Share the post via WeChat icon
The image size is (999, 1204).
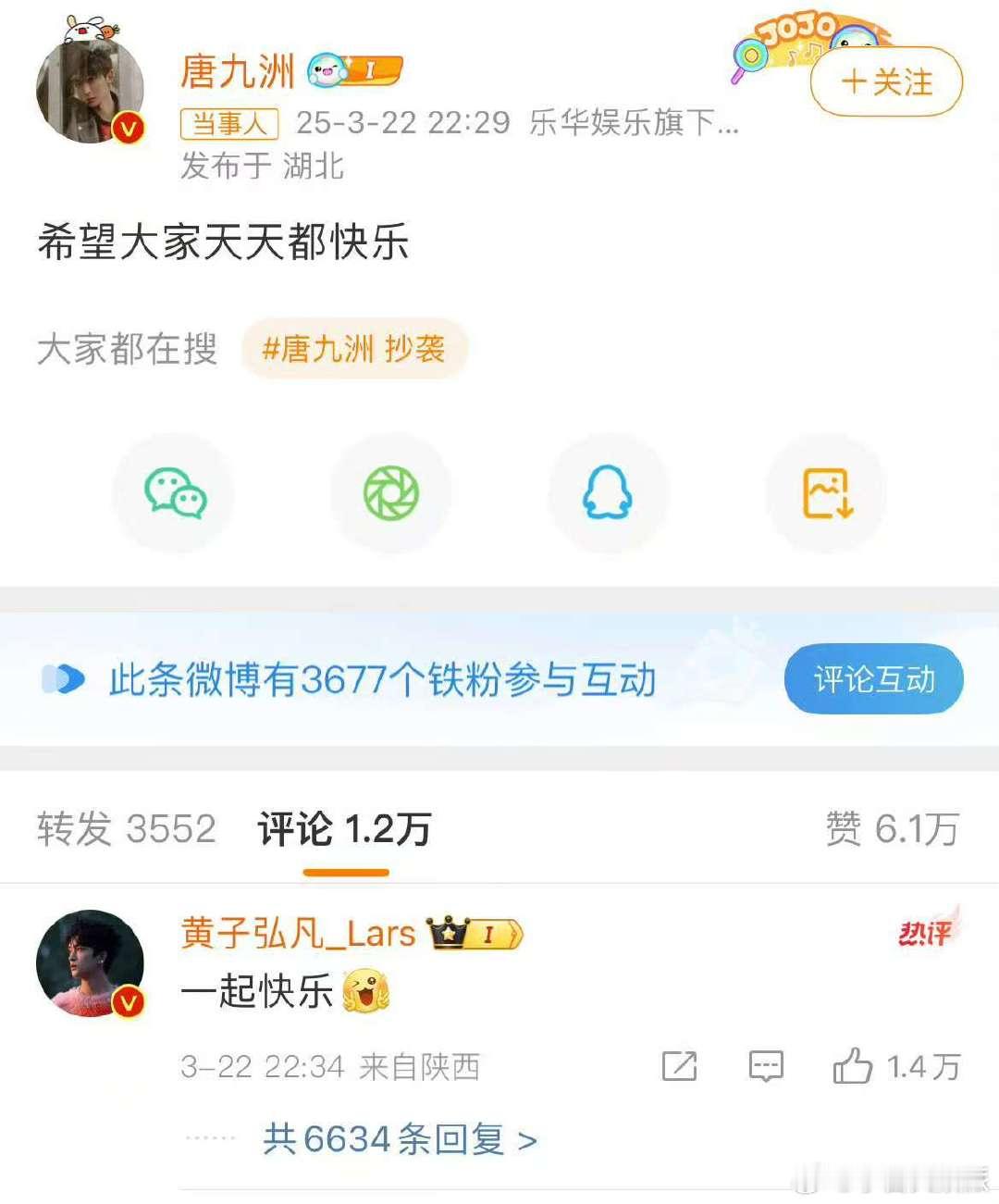pyautogui.click(x=174, y=493)
